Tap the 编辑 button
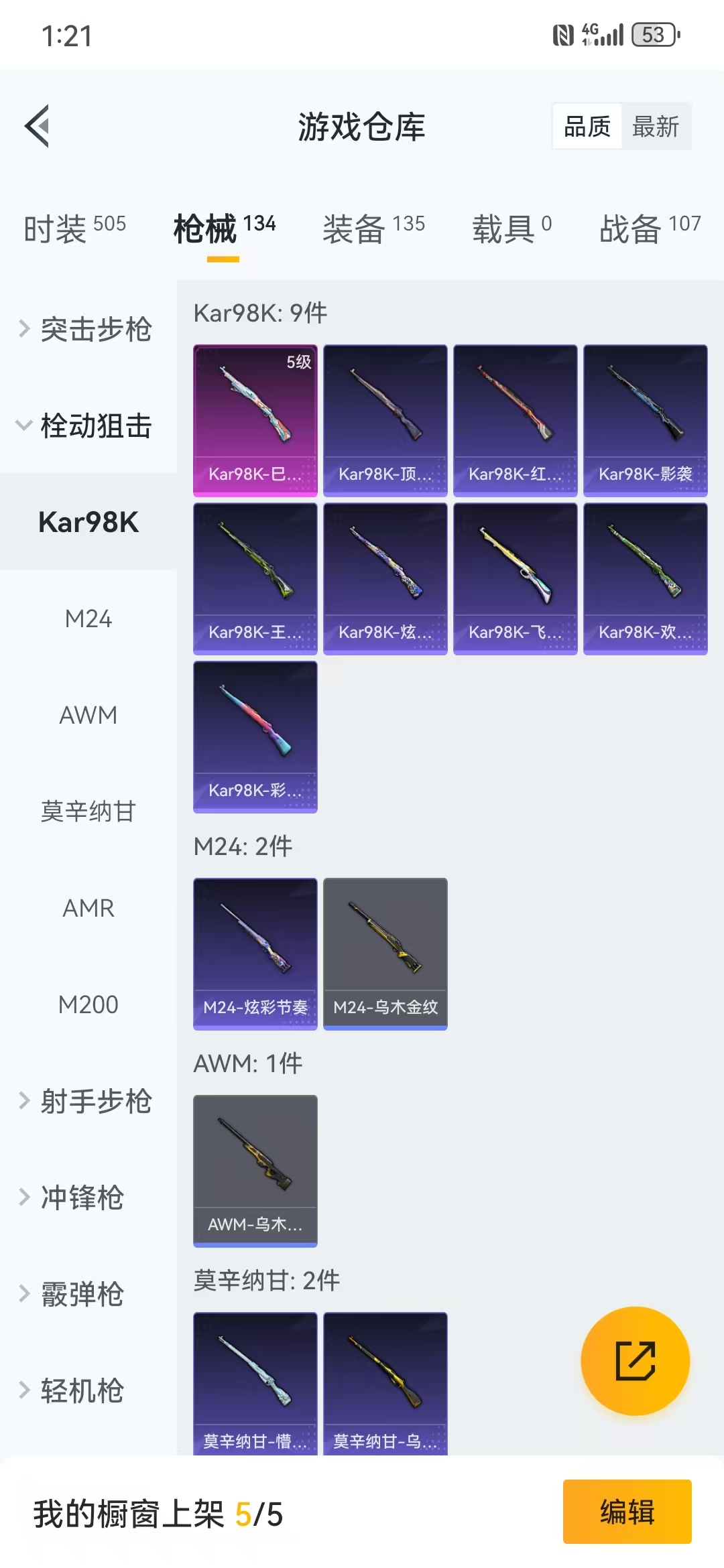The image size is (724, 1568). pyautogui.click(x=627, y=1512)
